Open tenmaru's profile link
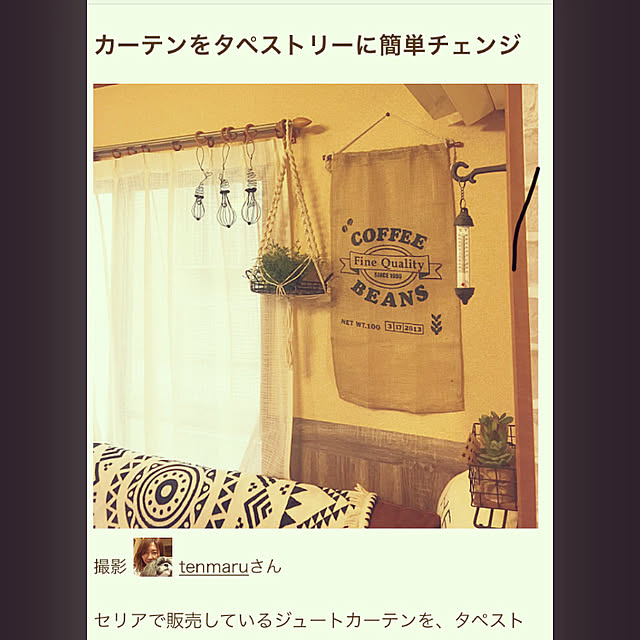640x640 pixels. [x=215, y=566]
